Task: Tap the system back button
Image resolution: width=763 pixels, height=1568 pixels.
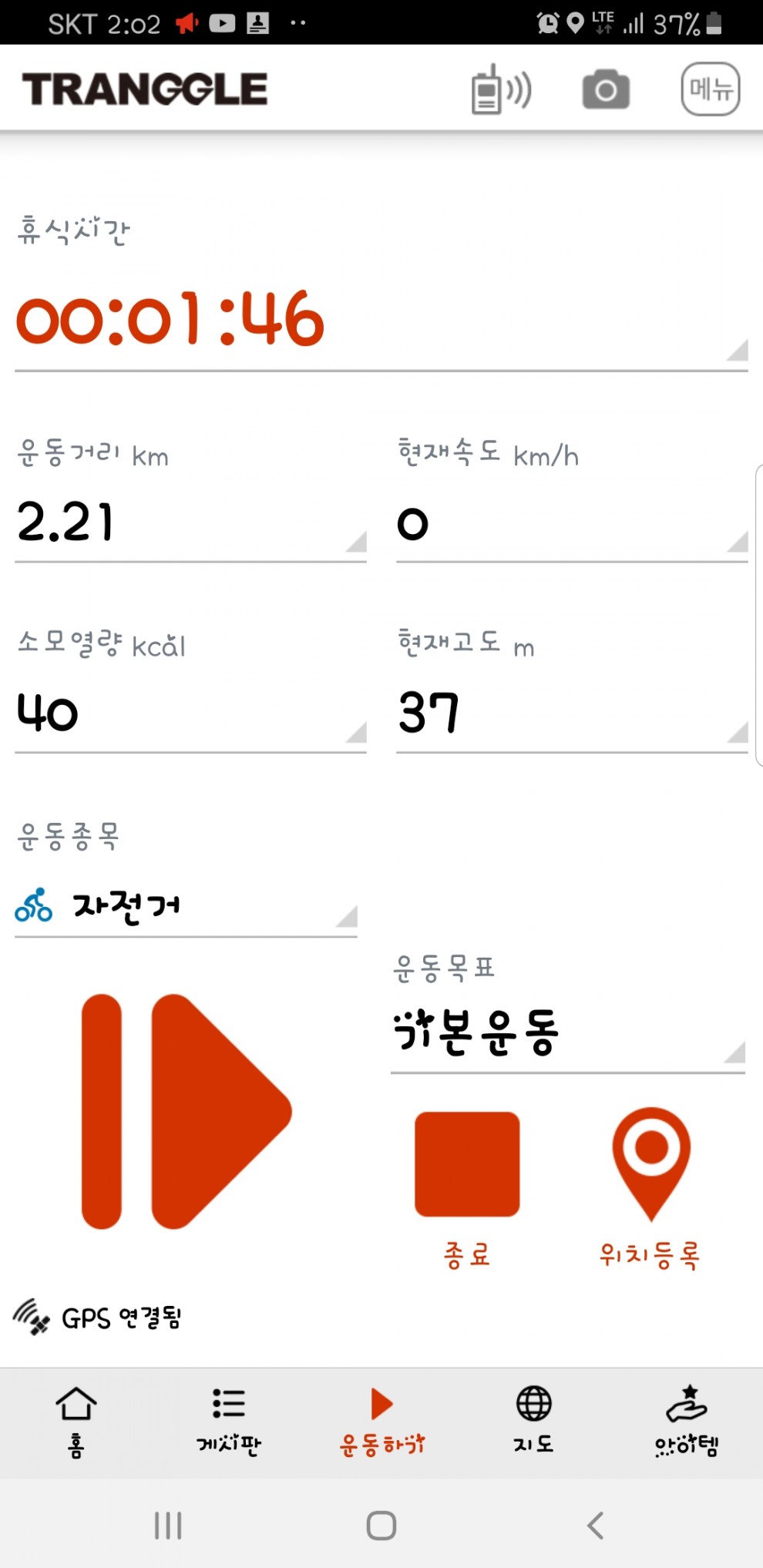Action: point(595,1525)
